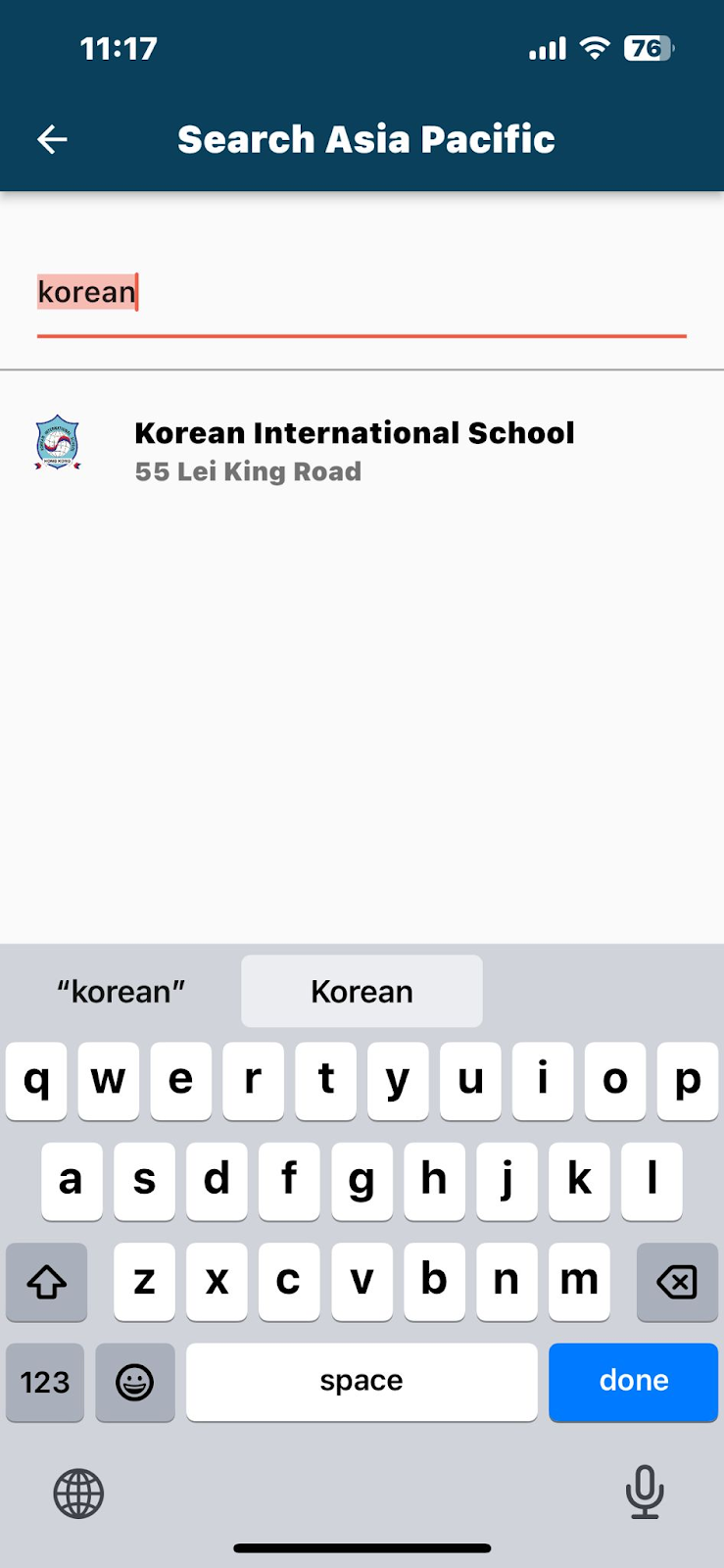Tap the search field containing korean

tap(361, 293)
